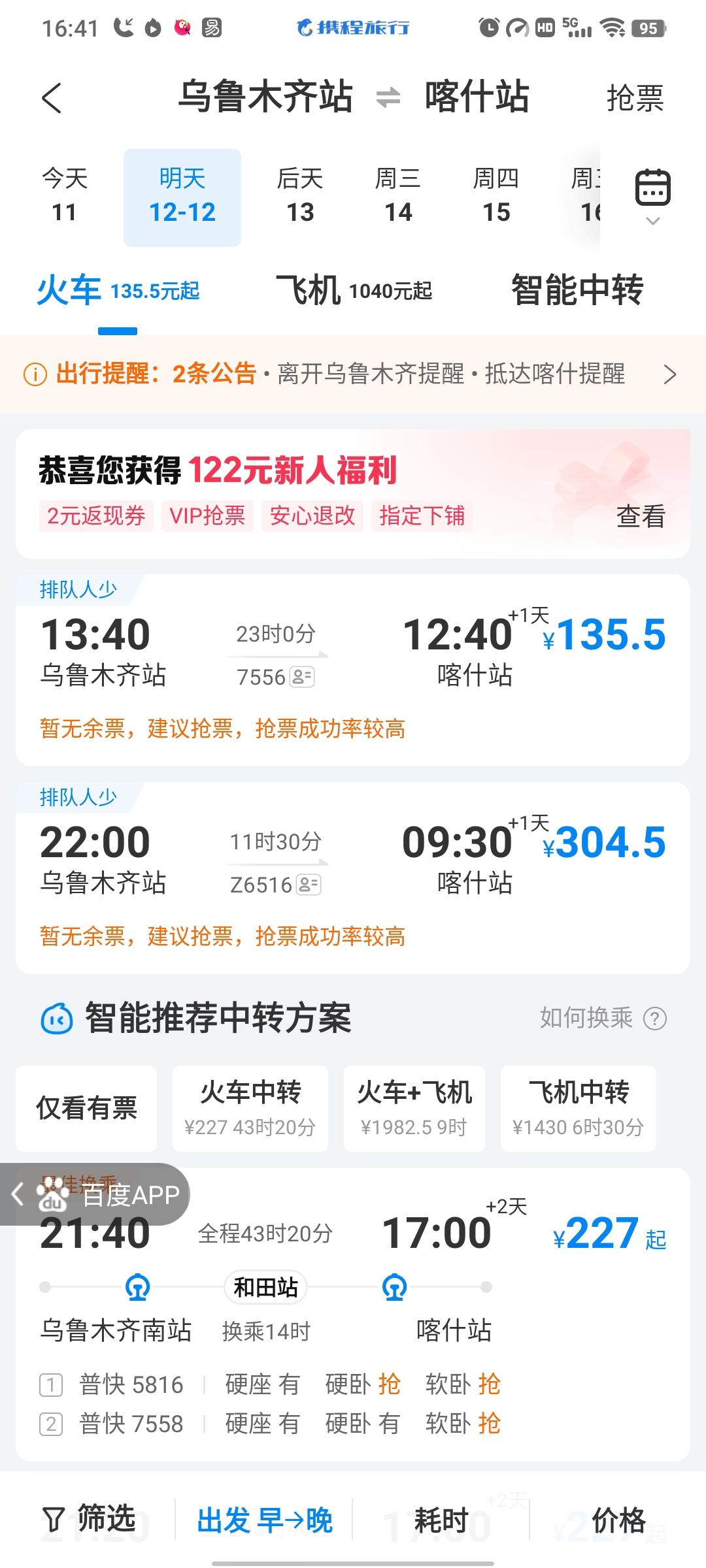Open train Z6516 departing 22:00
This screenshot has width=706, height=1568.
click(x=353, y=878)
